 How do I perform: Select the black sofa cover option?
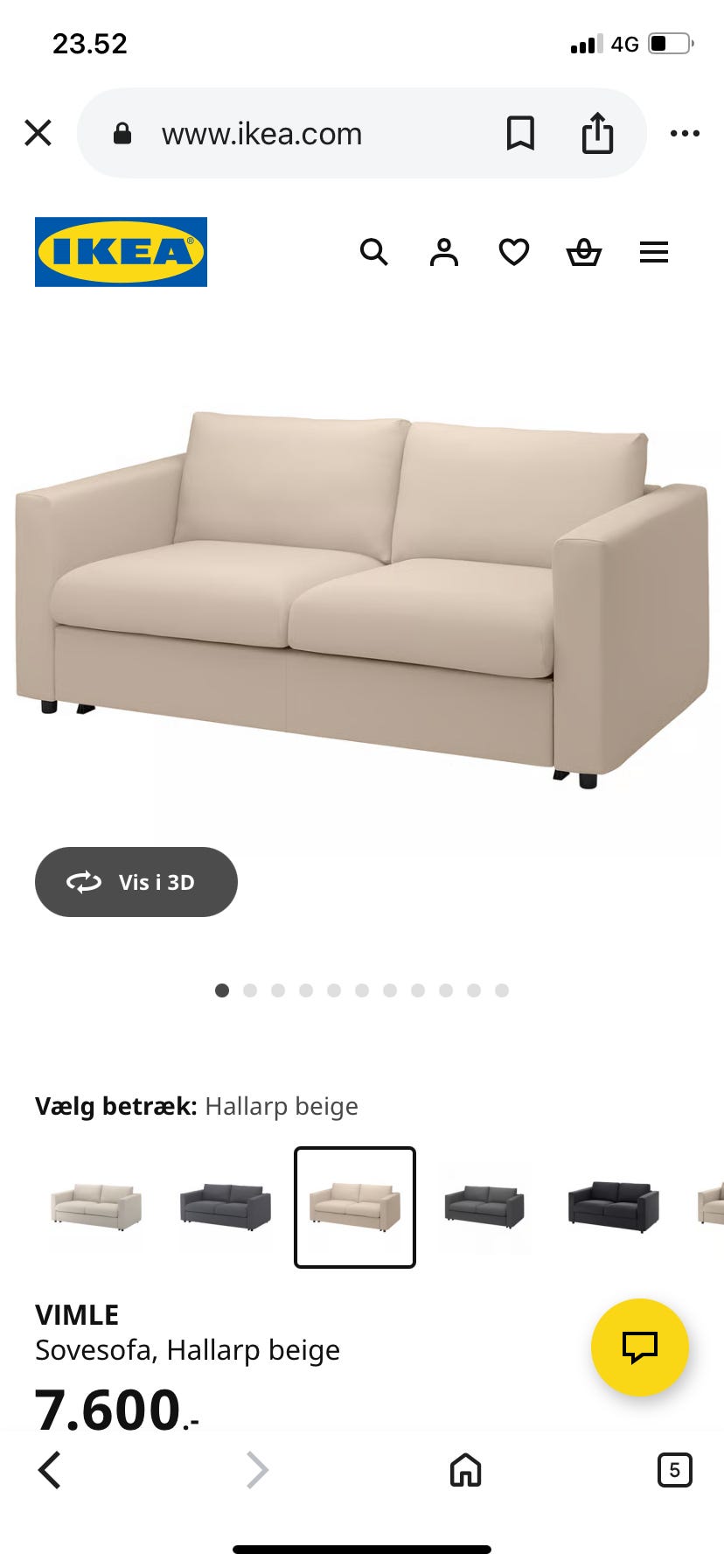coord(613,1207)
